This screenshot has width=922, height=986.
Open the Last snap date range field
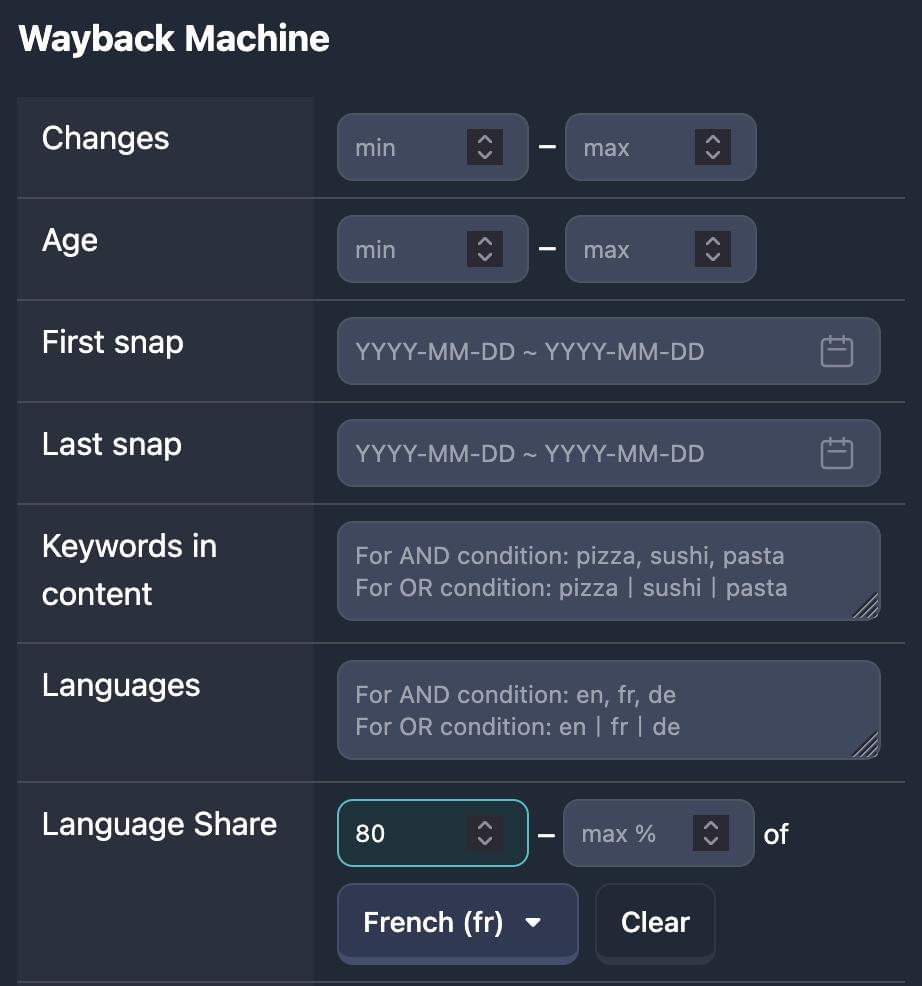[x=570, y=454]
